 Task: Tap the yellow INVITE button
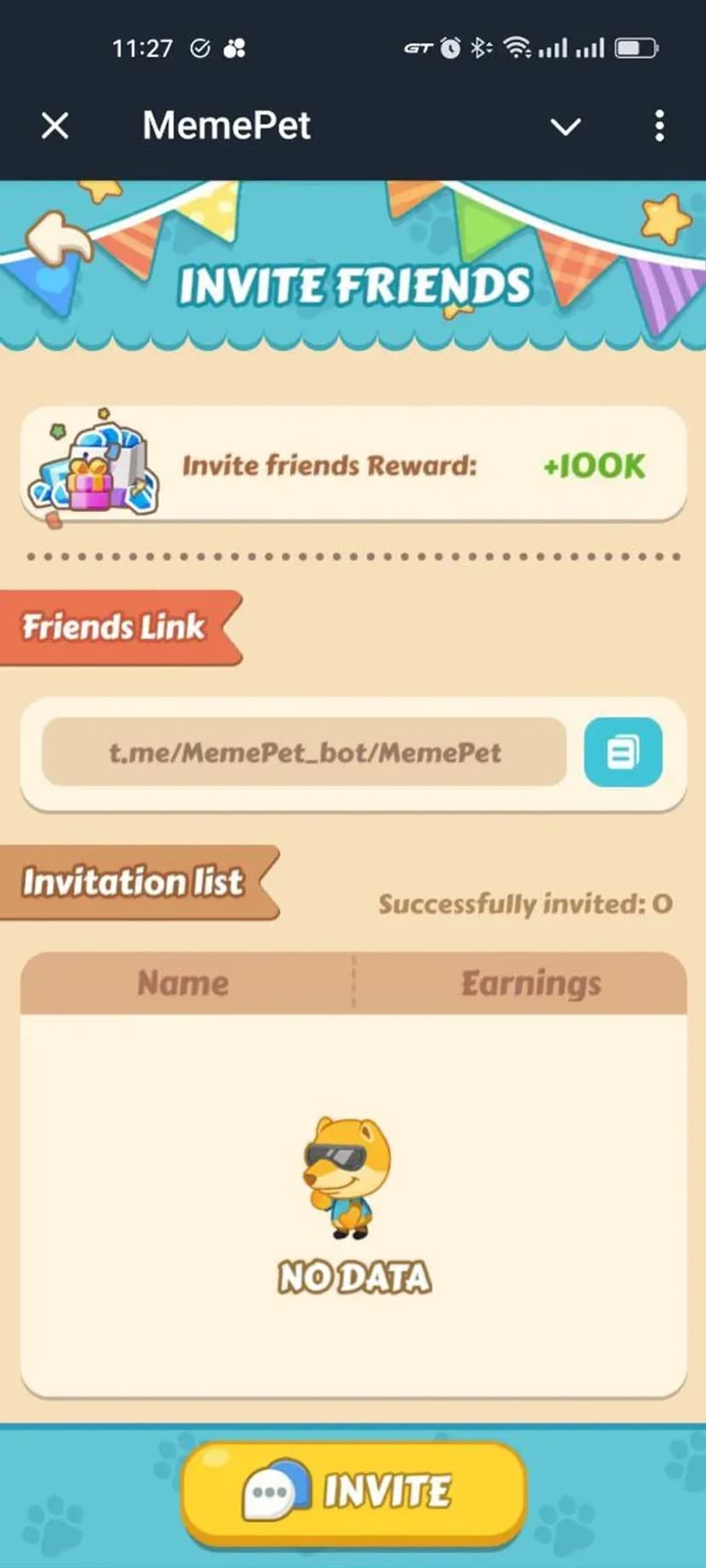click(353, 1492)
